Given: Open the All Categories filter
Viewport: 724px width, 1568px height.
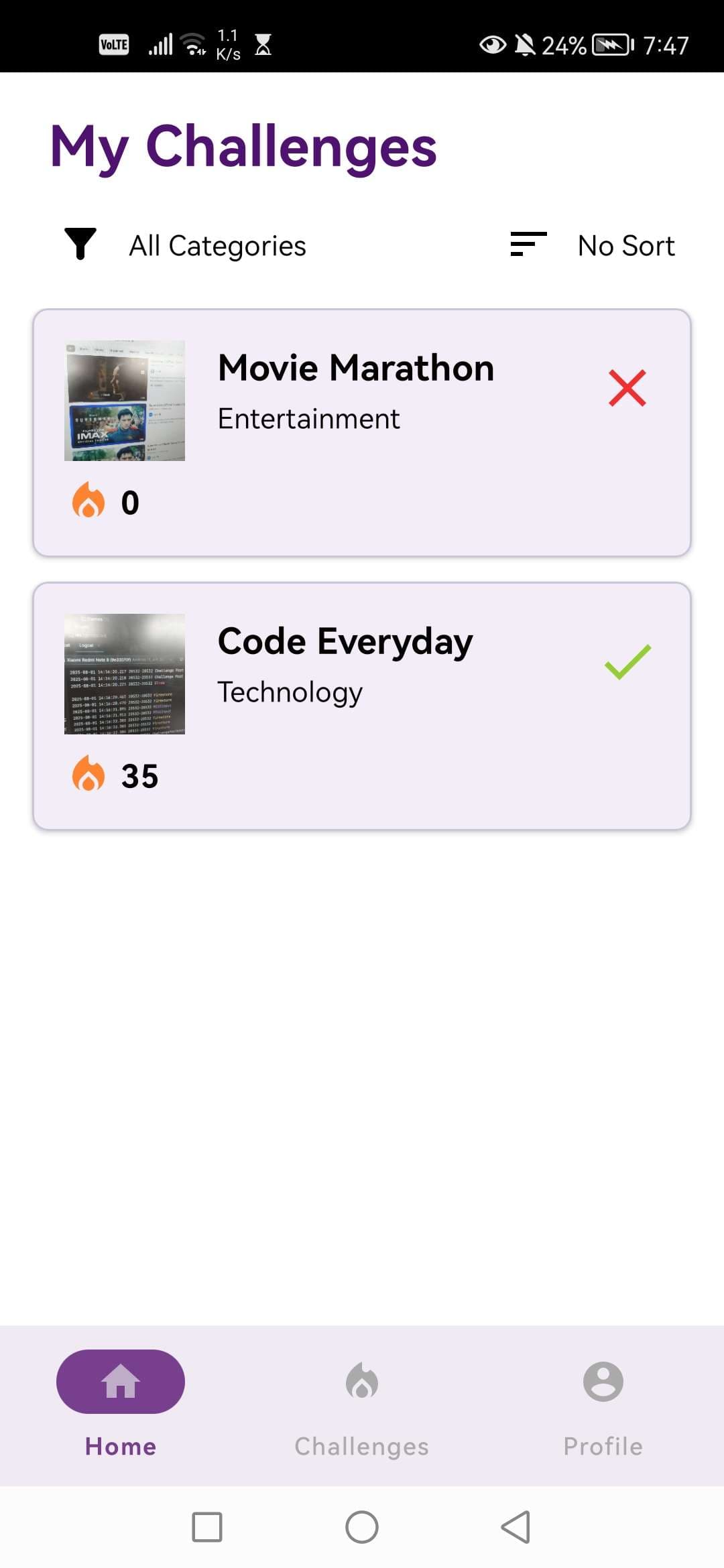Looking at the screenshot, I should tap(186, 245).
